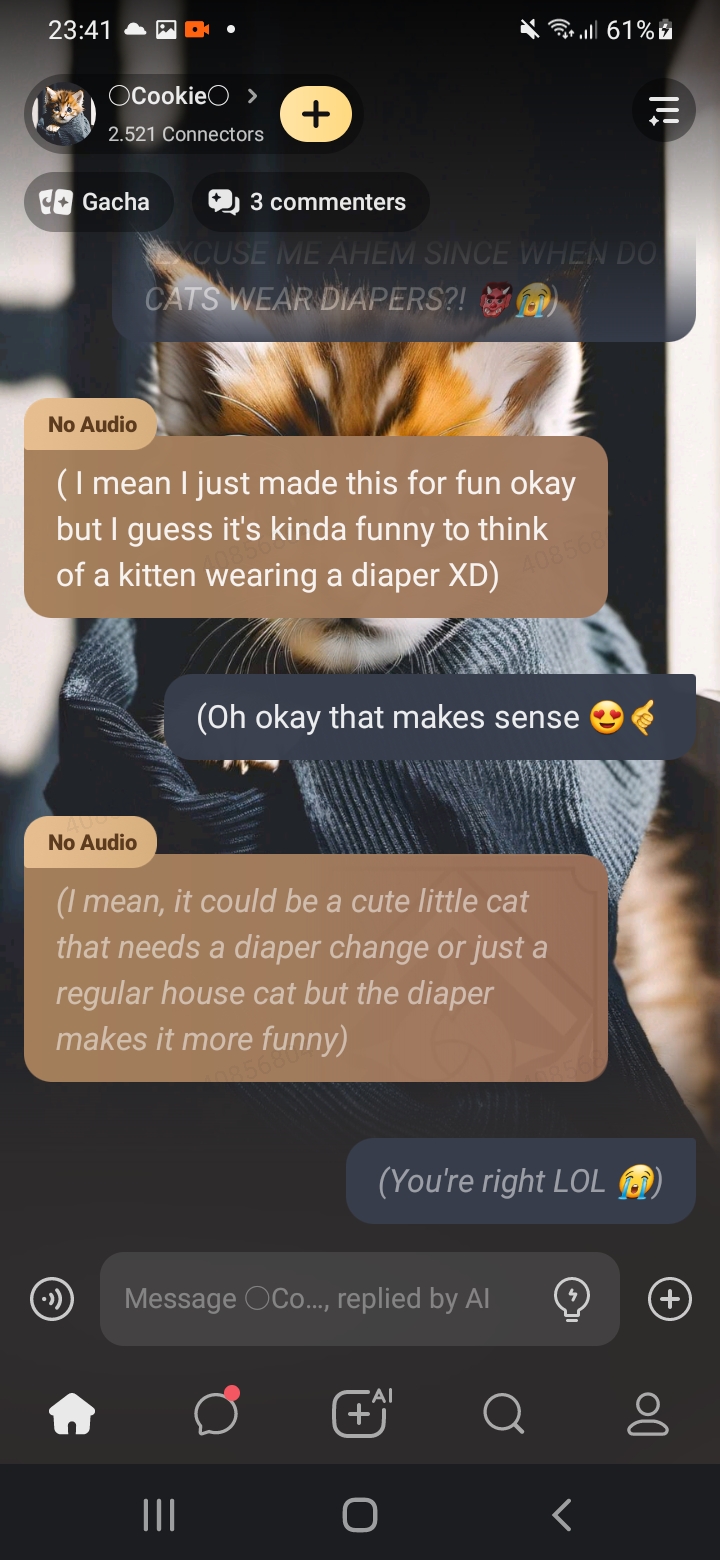Image resolution: width=720 pixels, height=1560 pixels.
Task: Tap the voice input icon
Action: tap(51, 1299)
